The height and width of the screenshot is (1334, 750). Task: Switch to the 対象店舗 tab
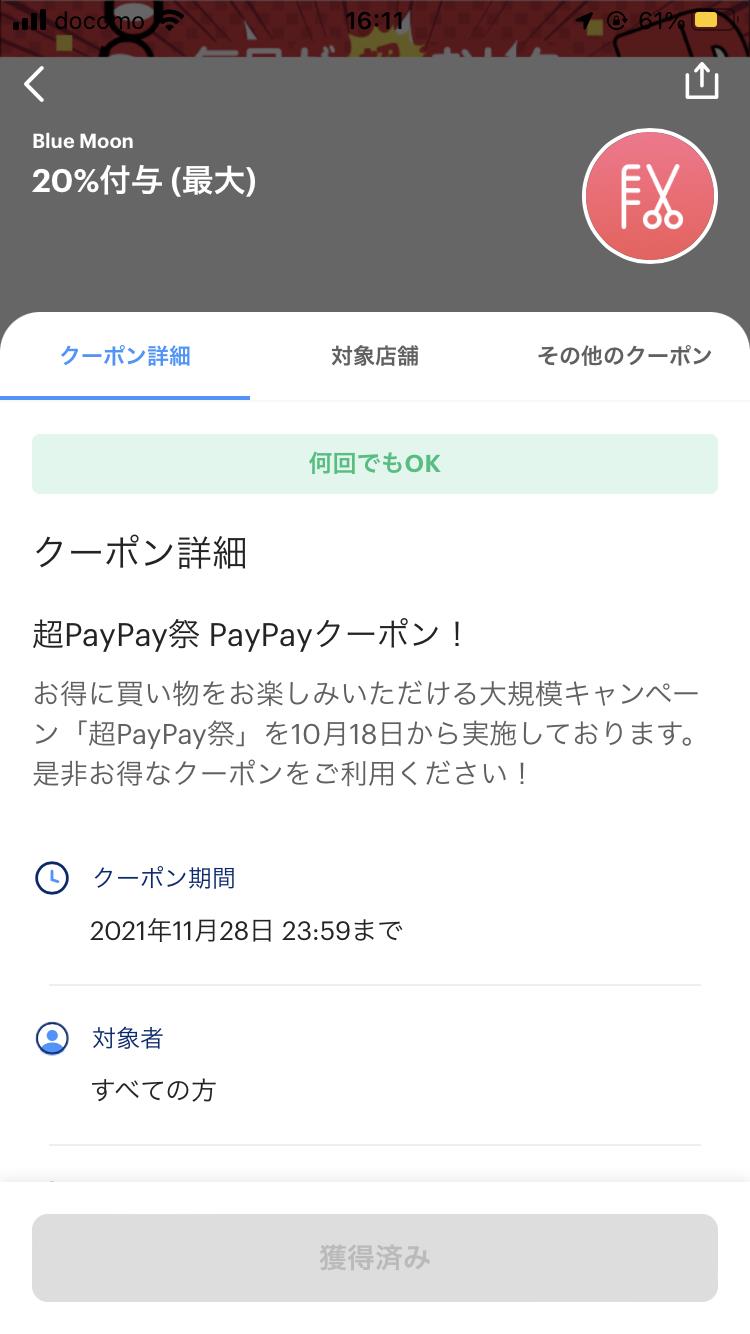375,356
